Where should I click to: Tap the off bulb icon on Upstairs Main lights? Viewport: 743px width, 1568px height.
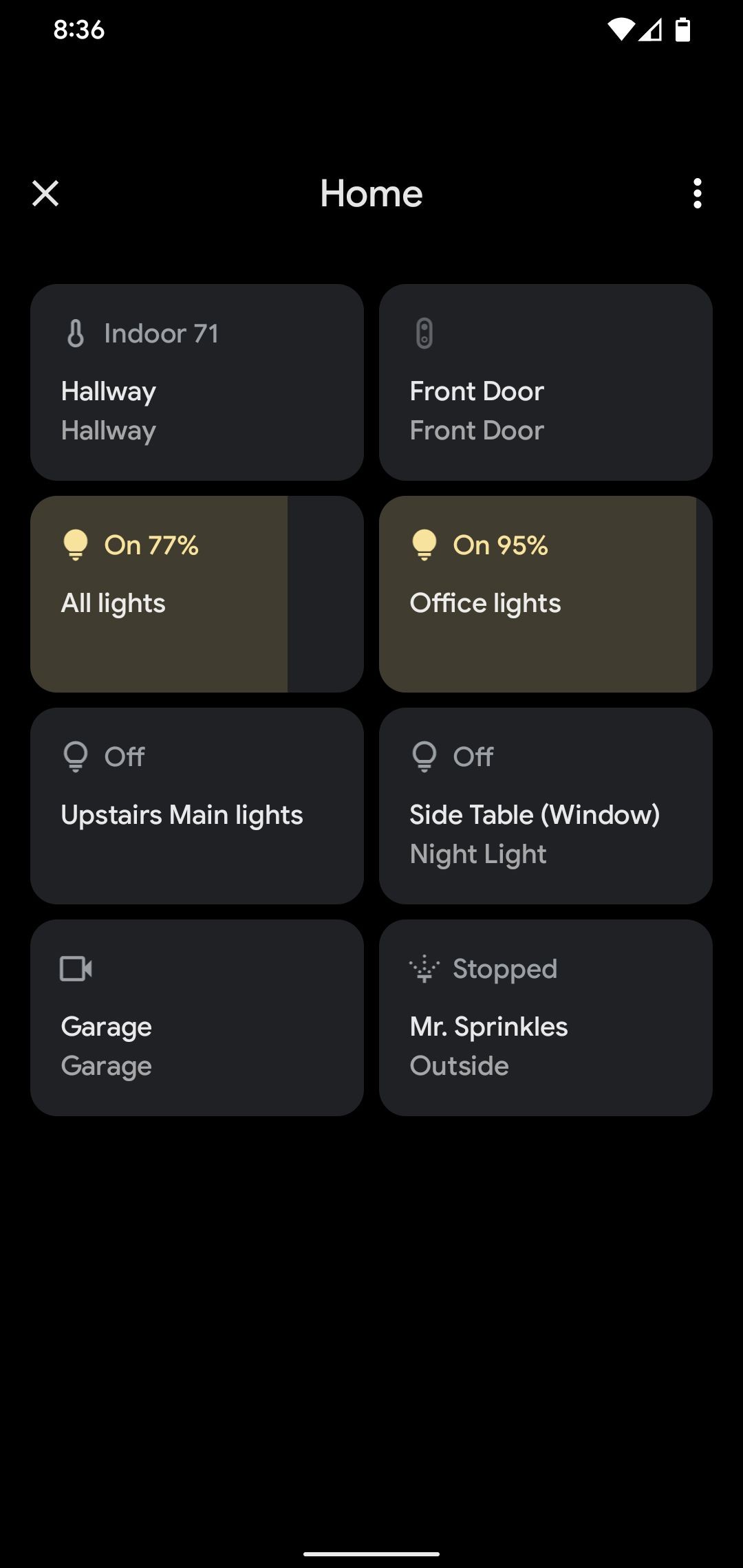(76, 755)
